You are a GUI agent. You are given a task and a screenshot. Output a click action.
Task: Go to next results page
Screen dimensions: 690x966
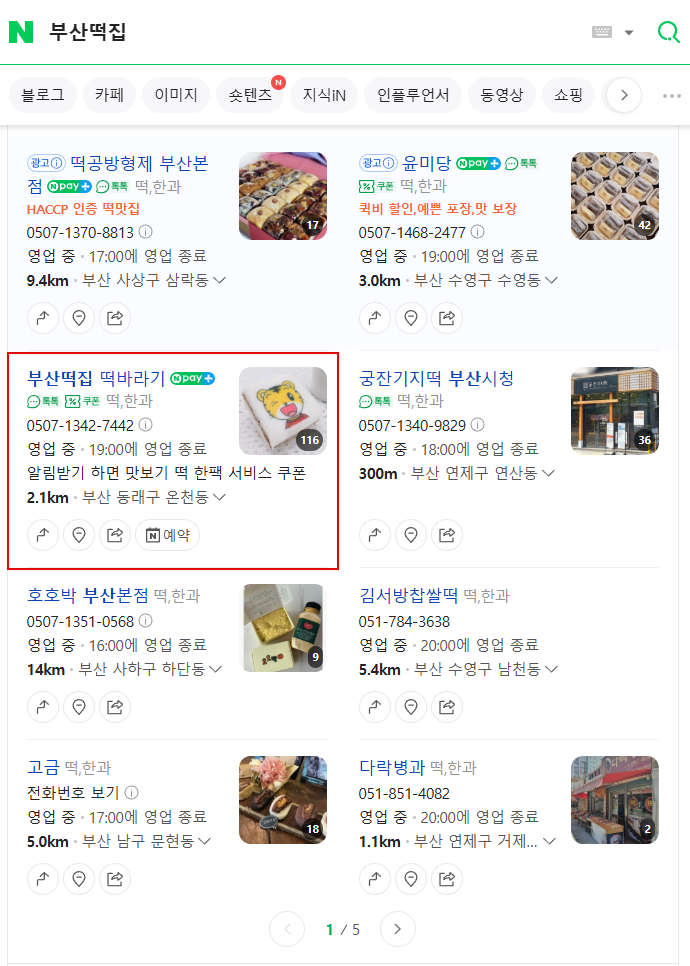tap(397, 929)
